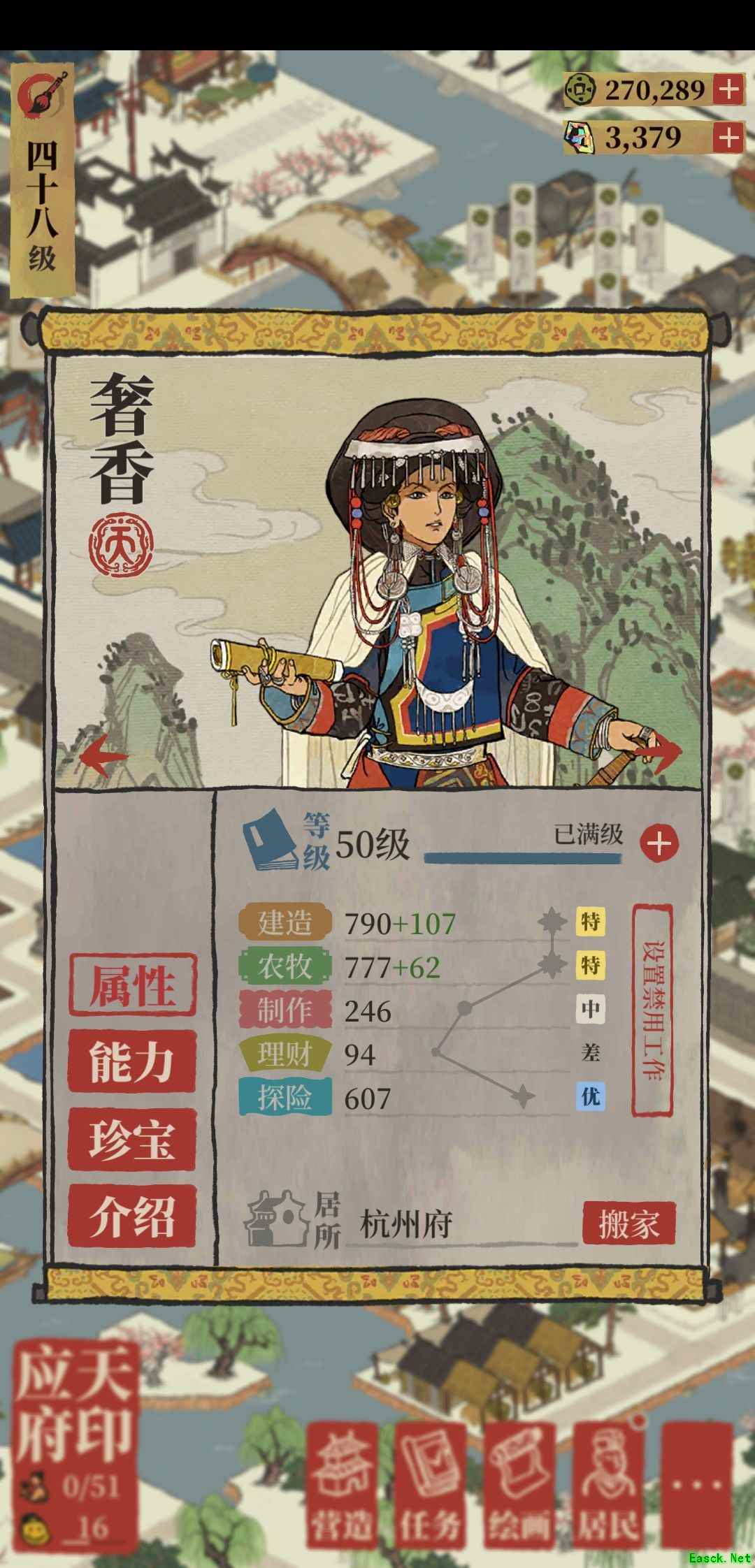Viewport: 755px width, 1568px height.
Task: Switch to the 能力 tab
Action: [x=132, y=1061]
